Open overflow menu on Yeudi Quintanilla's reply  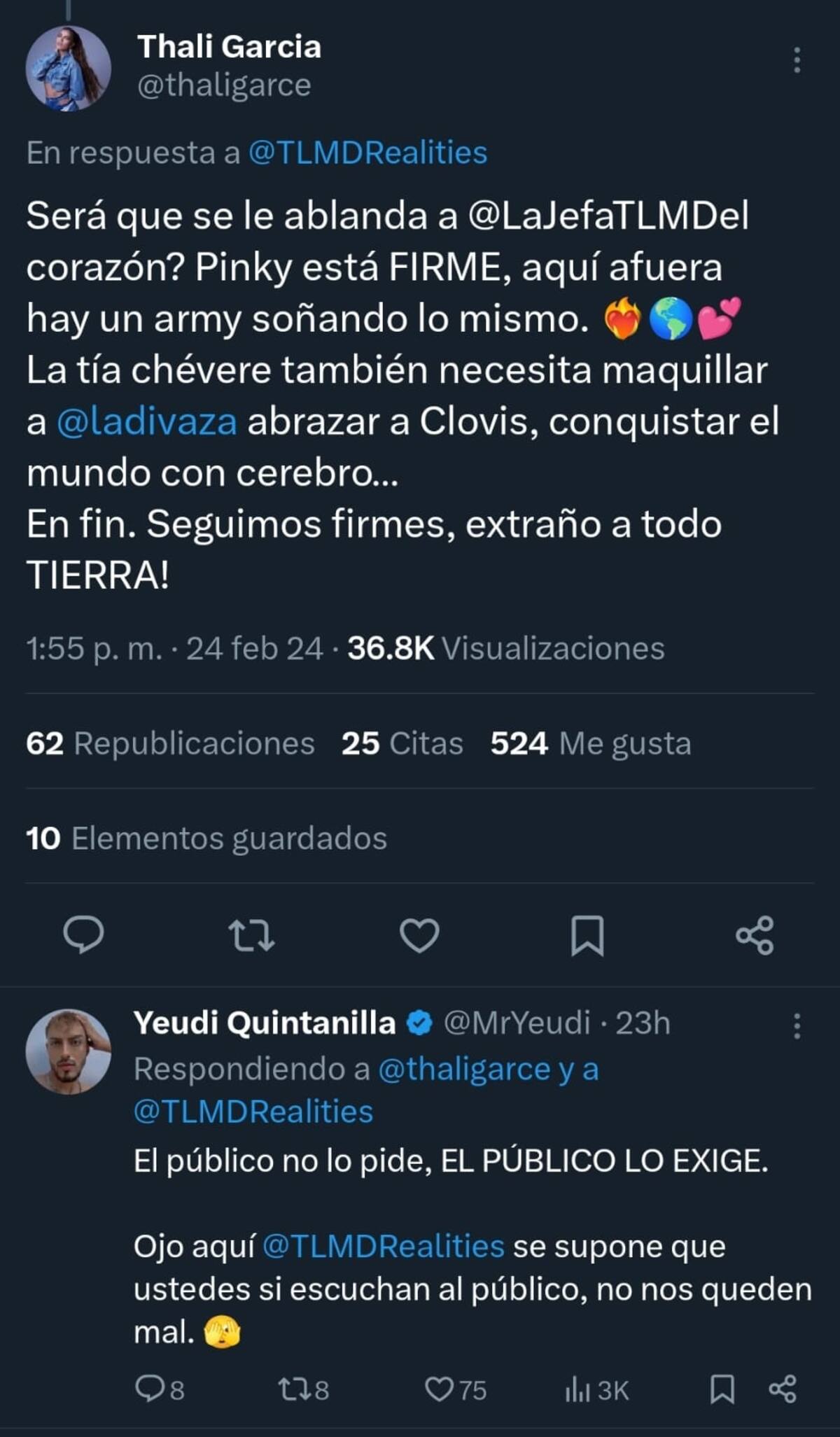coord(797,1025)
